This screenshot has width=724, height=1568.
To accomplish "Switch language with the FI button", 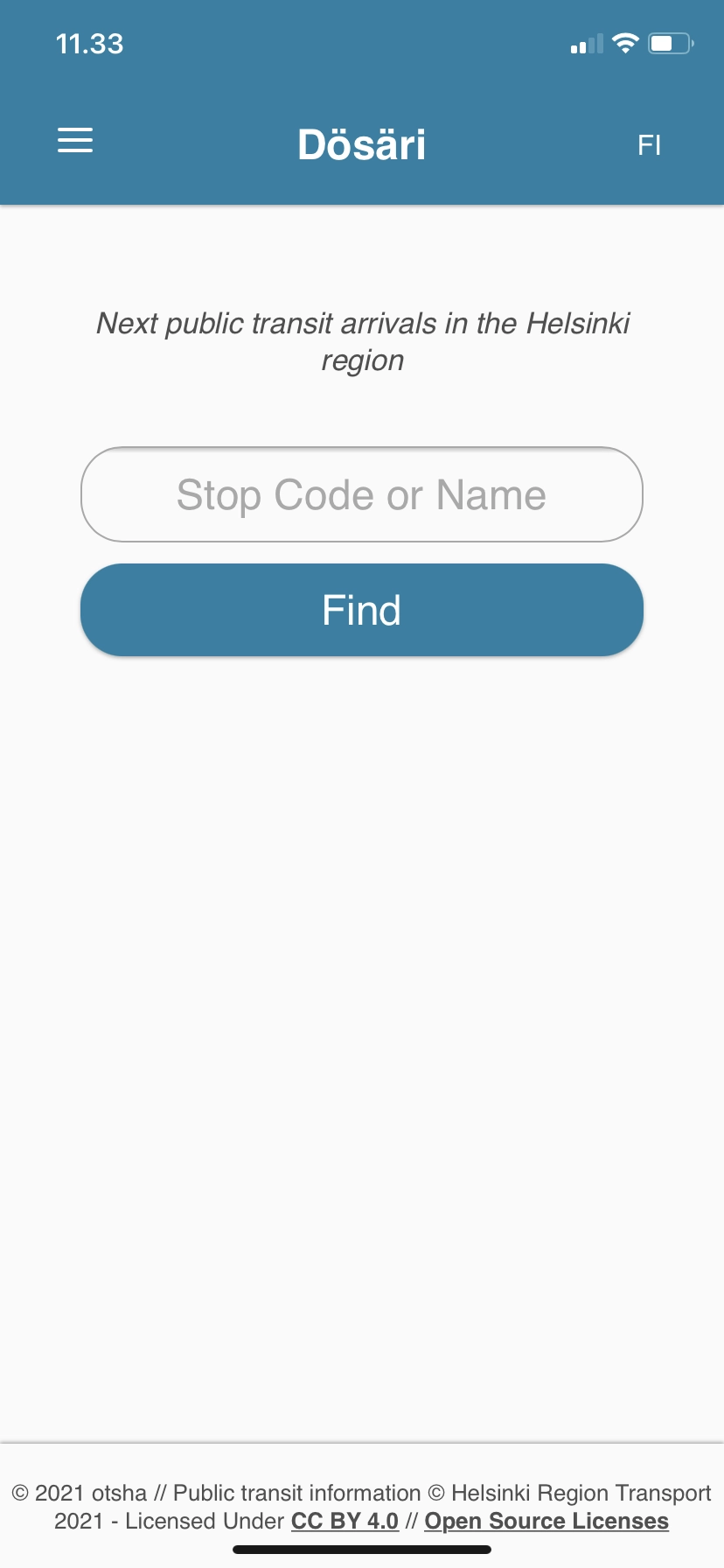I will click(x=649, y=145).
